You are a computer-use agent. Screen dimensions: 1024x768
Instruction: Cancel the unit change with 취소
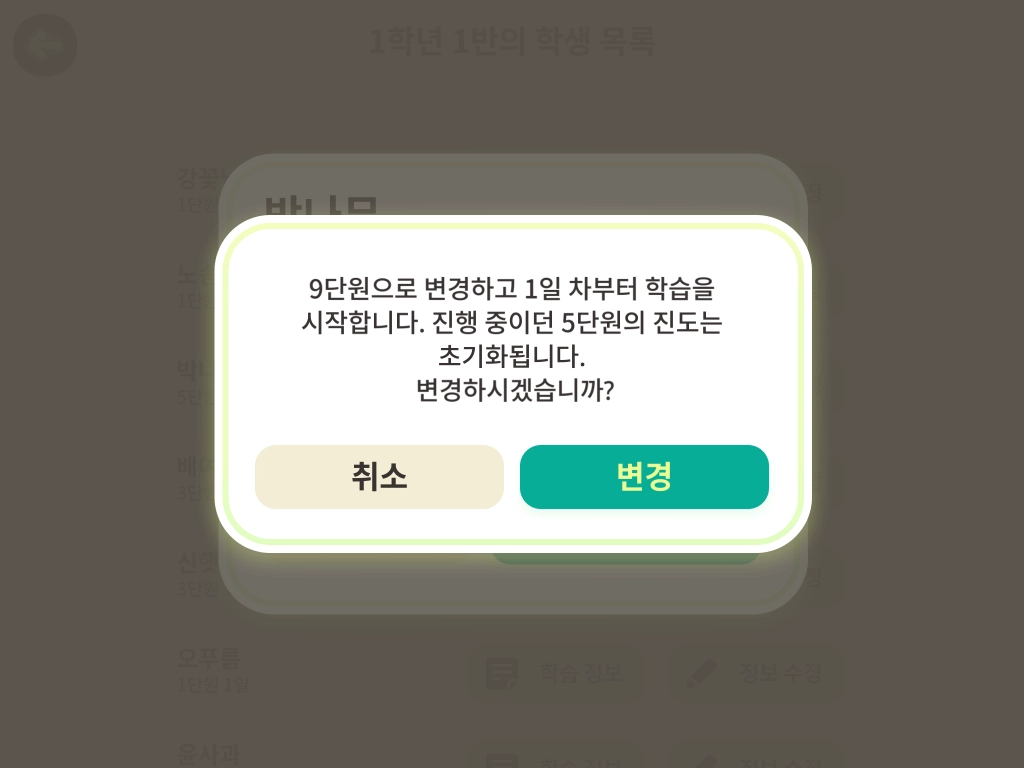(x=379, y=477)
